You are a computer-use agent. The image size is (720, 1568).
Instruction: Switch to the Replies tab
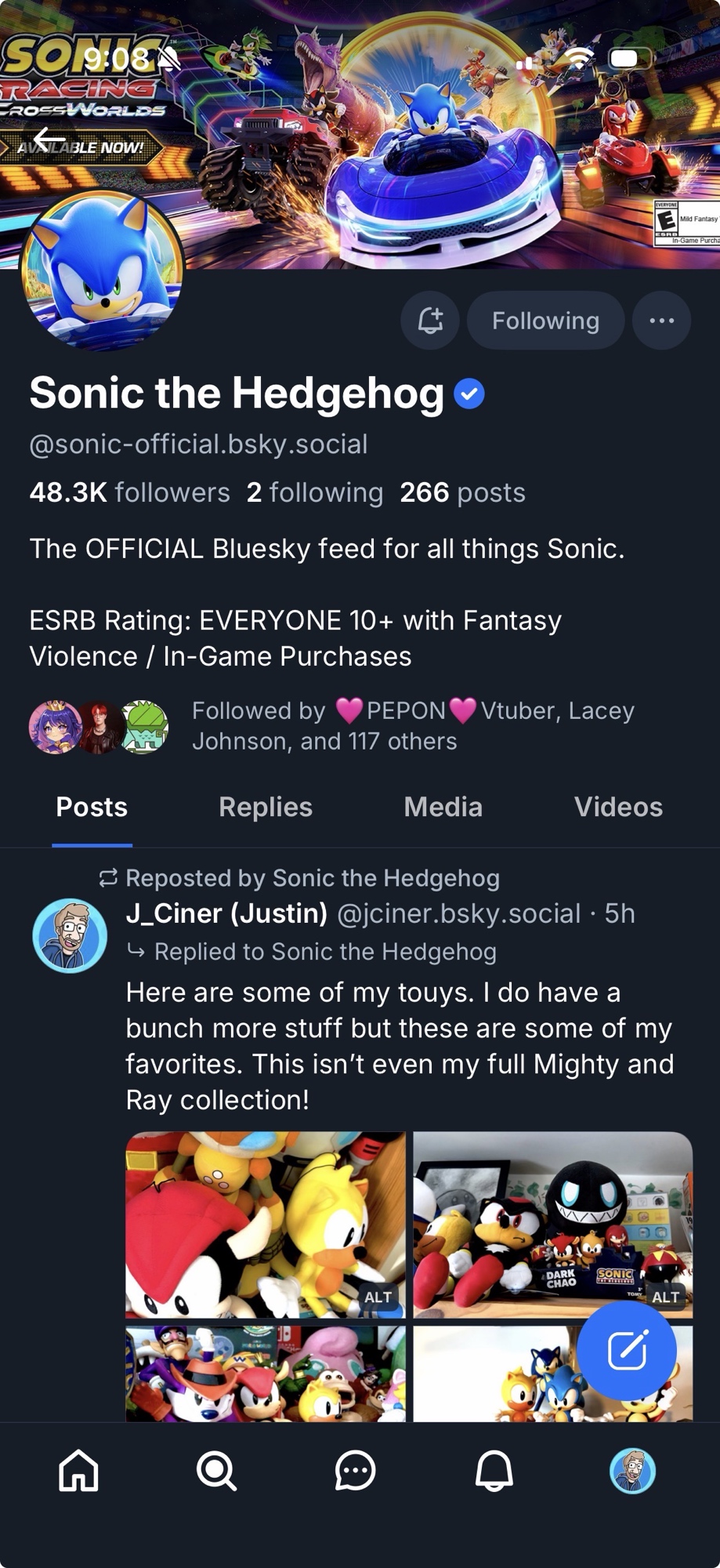point(266,808)
